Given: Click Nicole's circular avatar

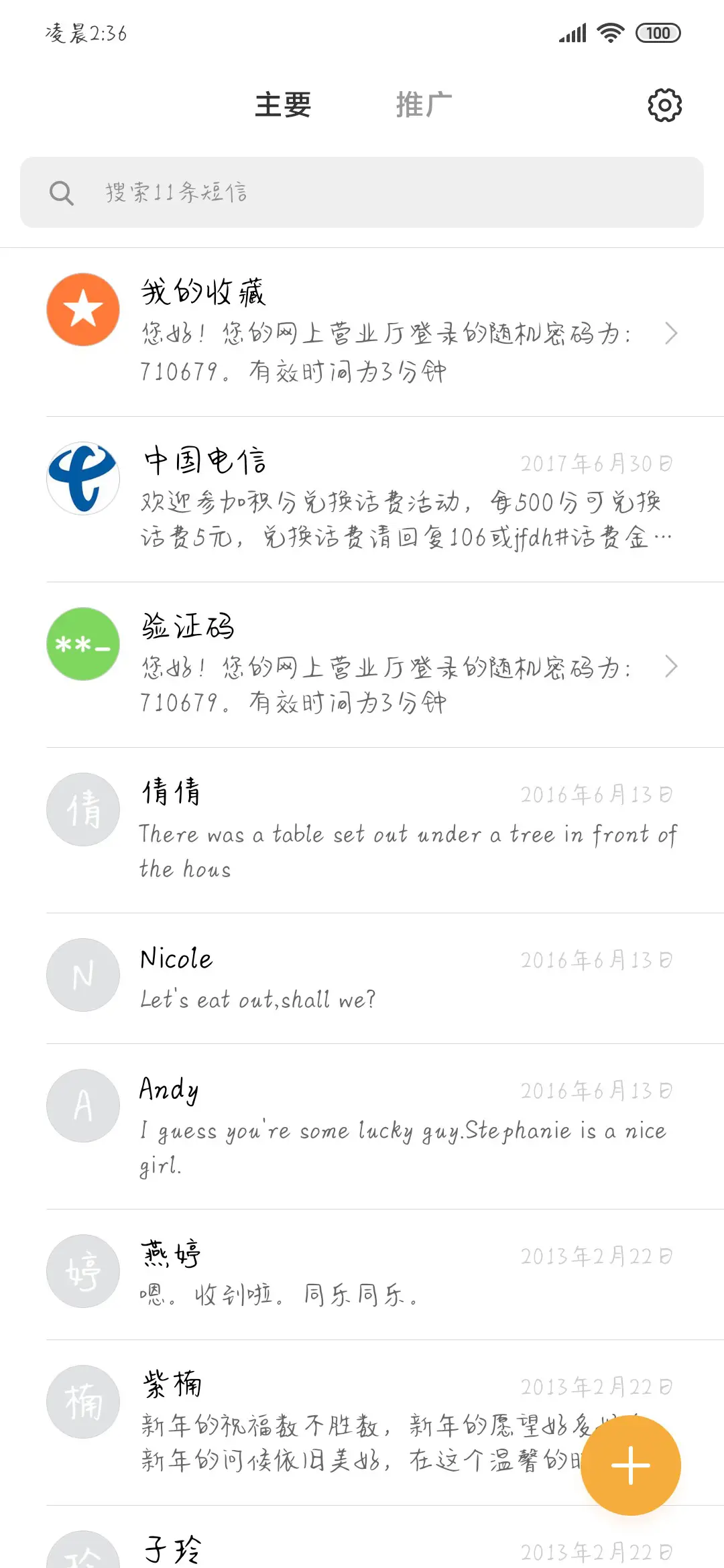Looking at the screenshot, I should pos(82,975).
